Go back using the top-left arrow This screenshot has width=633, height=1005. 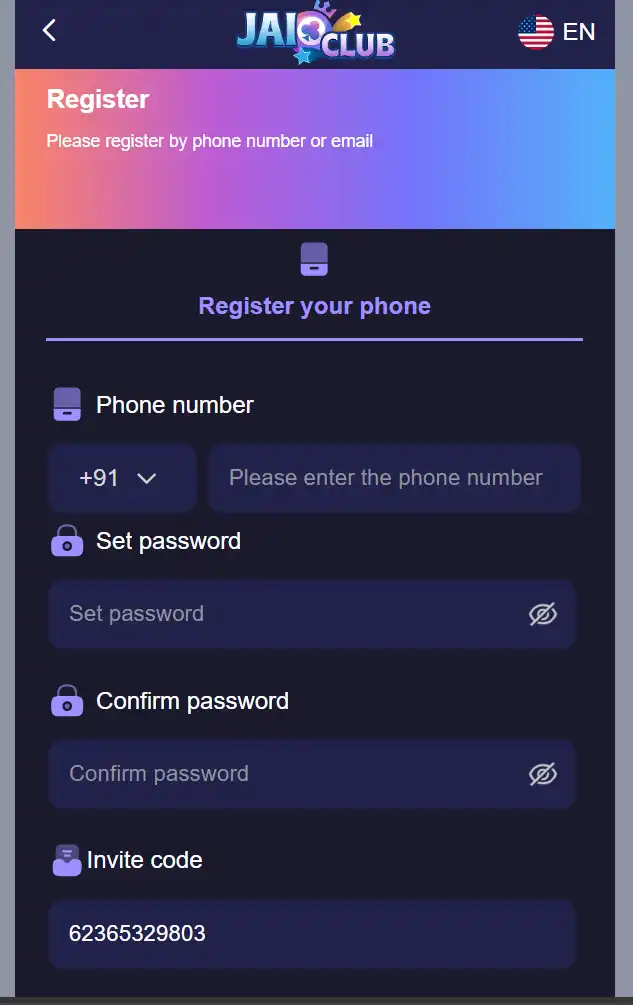click(x=49, y=31)
